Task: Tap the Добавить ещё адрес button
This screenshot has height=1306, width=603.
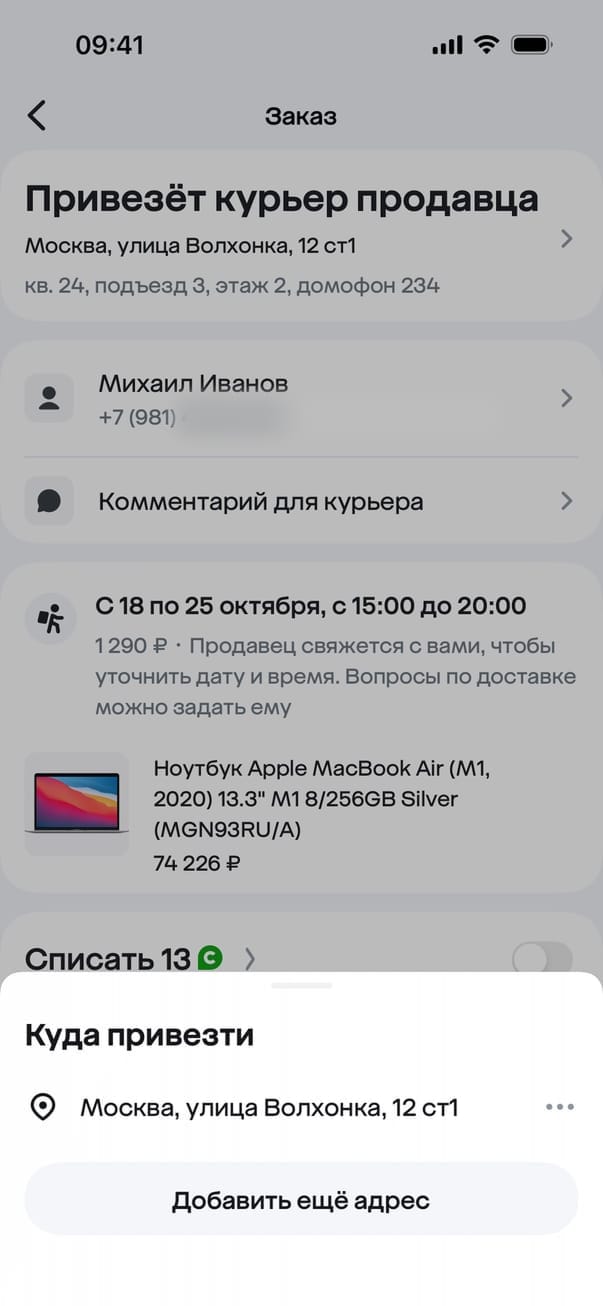Action: (x=301, y=1199)
